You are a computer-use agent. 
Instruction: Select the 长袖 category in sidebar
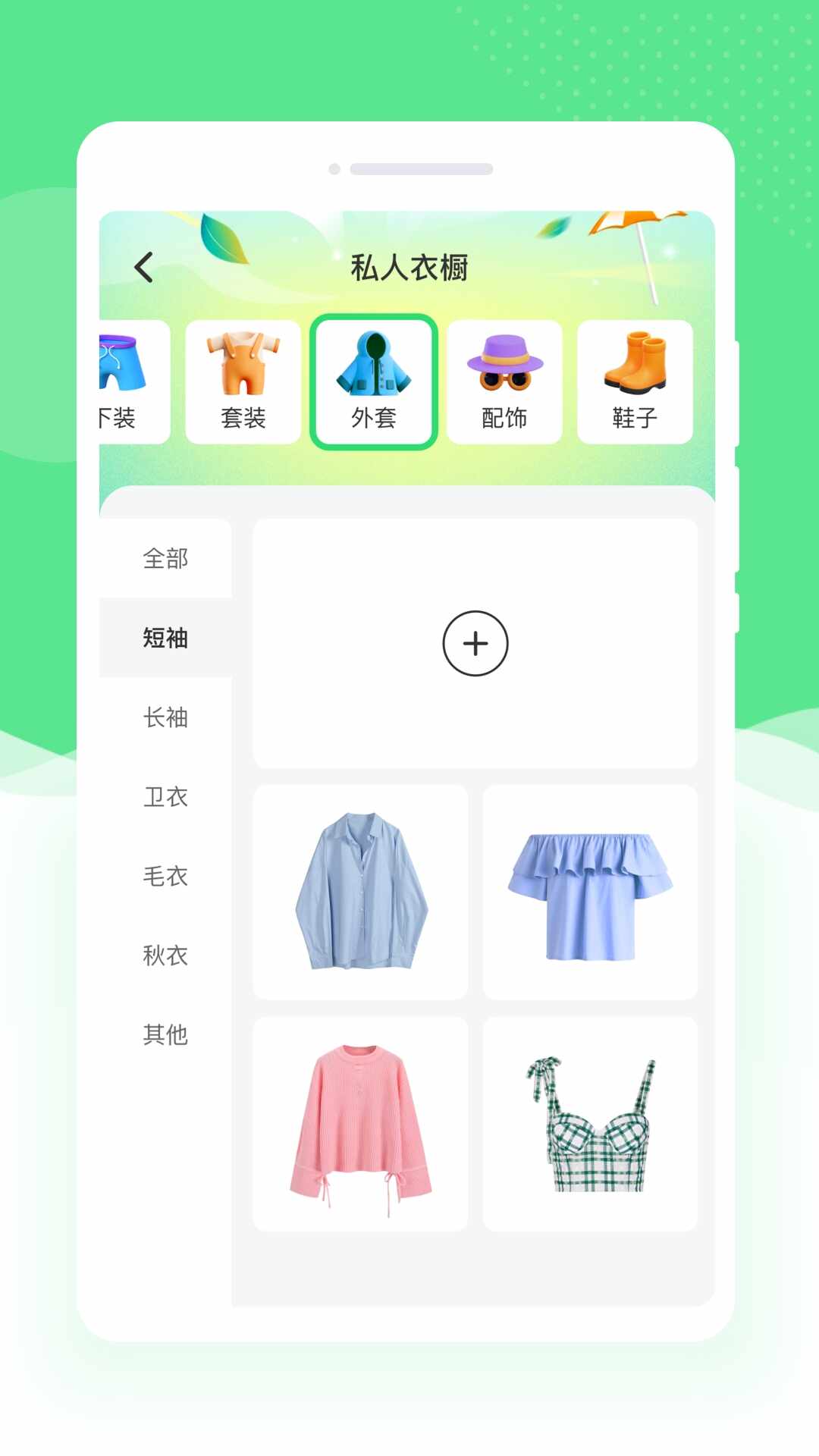tap(165, 718)
